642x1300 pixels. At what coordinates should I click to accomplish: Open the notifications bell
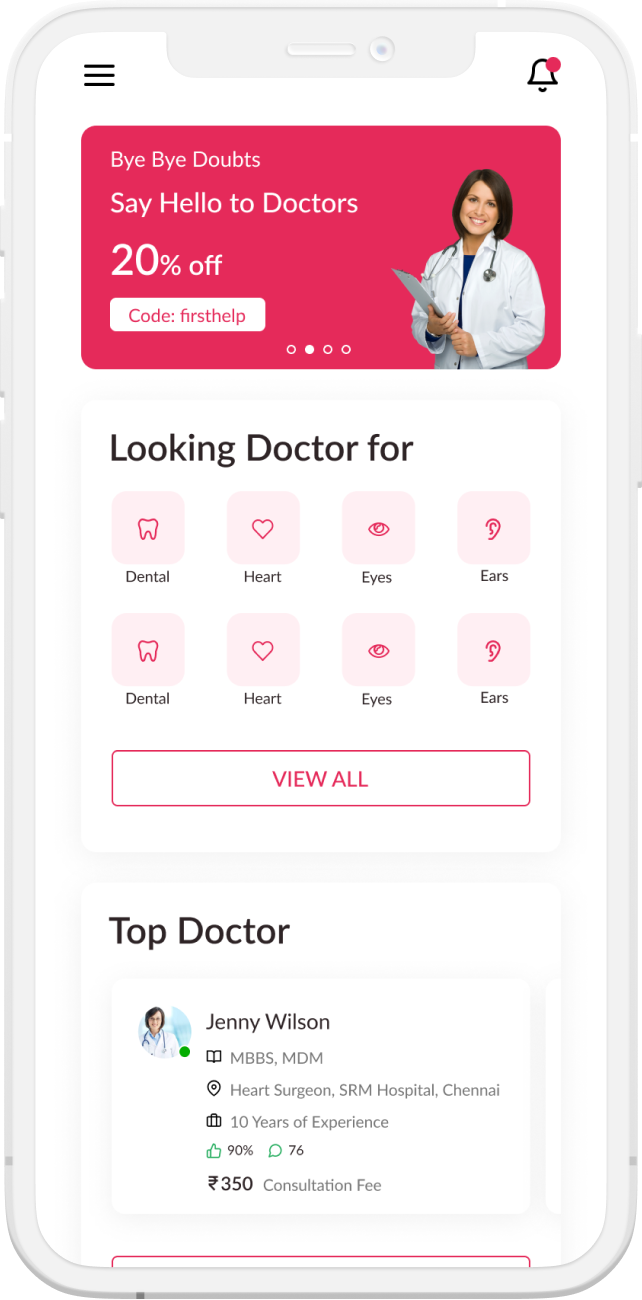[x=542, y=75]
